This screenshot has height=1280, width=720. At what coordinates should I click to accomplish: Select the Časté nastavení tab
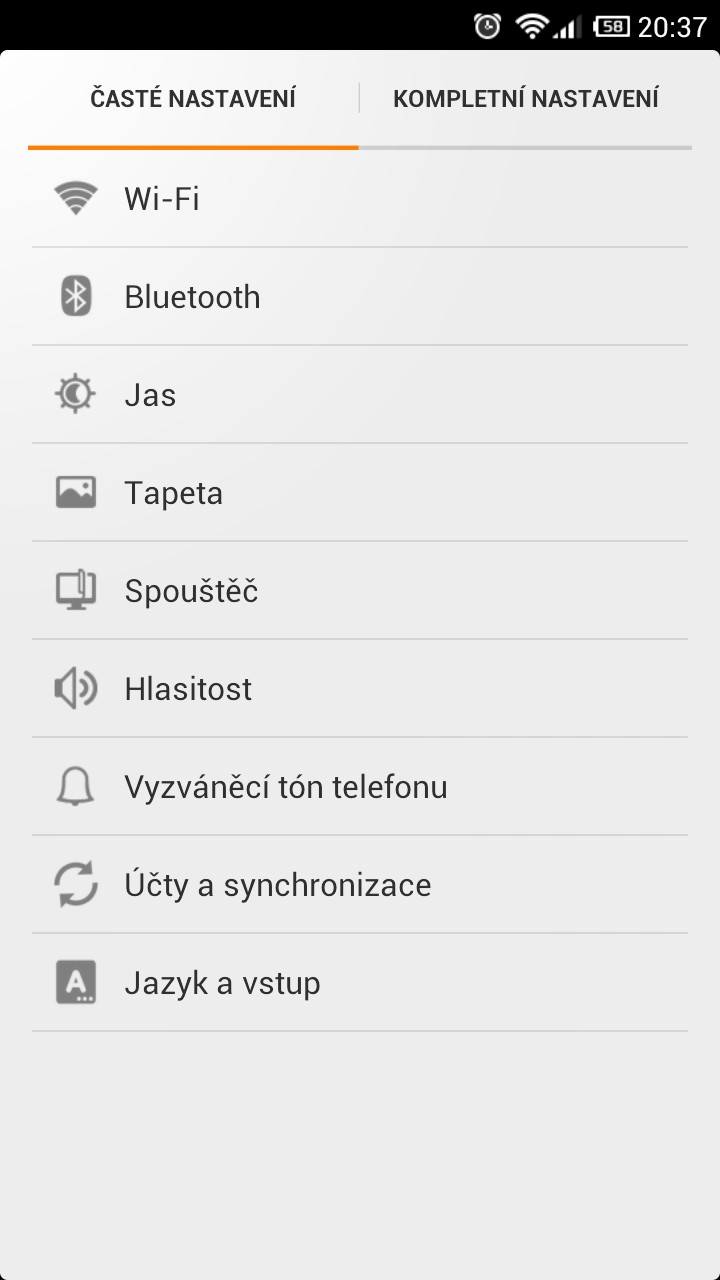193,99
